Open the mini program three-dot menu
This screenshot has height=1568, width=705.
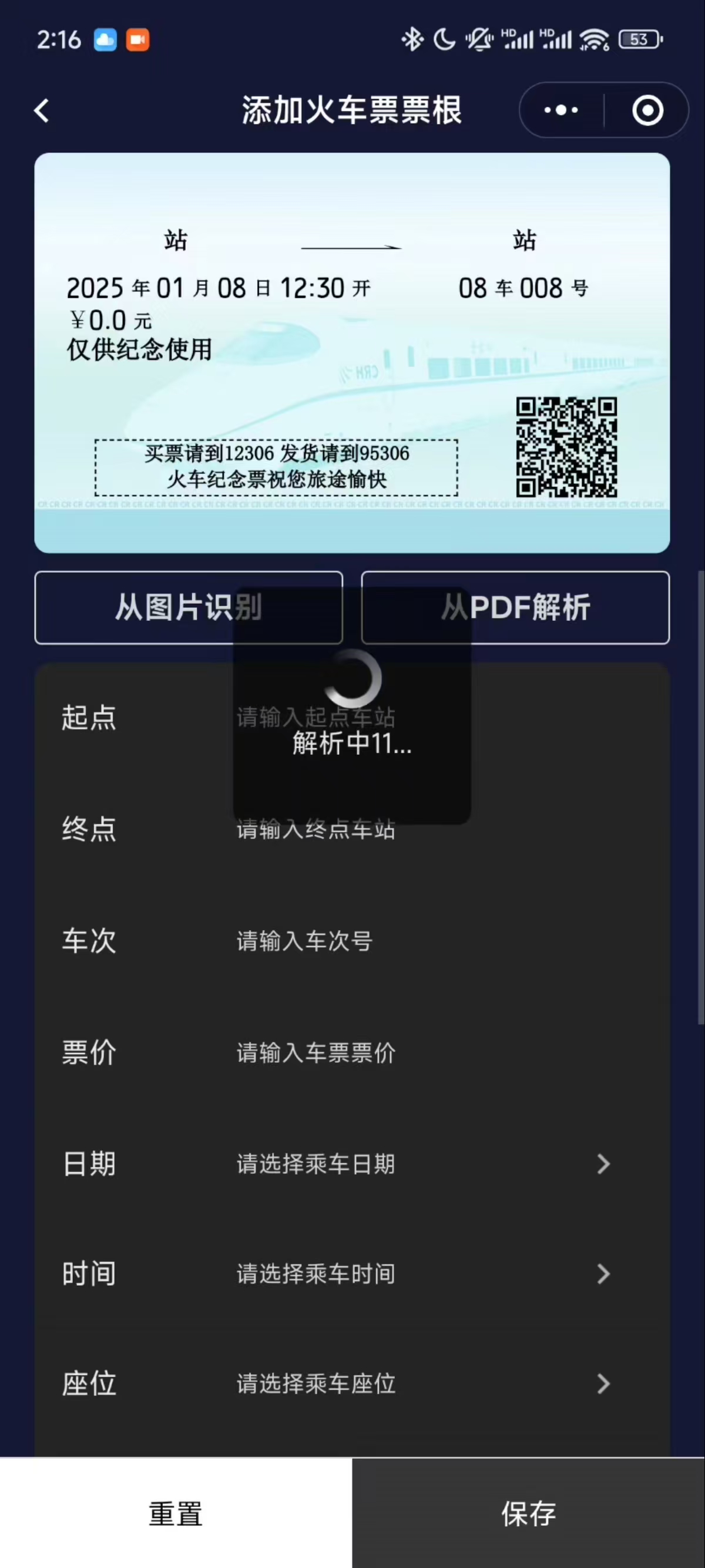point(560,110)
